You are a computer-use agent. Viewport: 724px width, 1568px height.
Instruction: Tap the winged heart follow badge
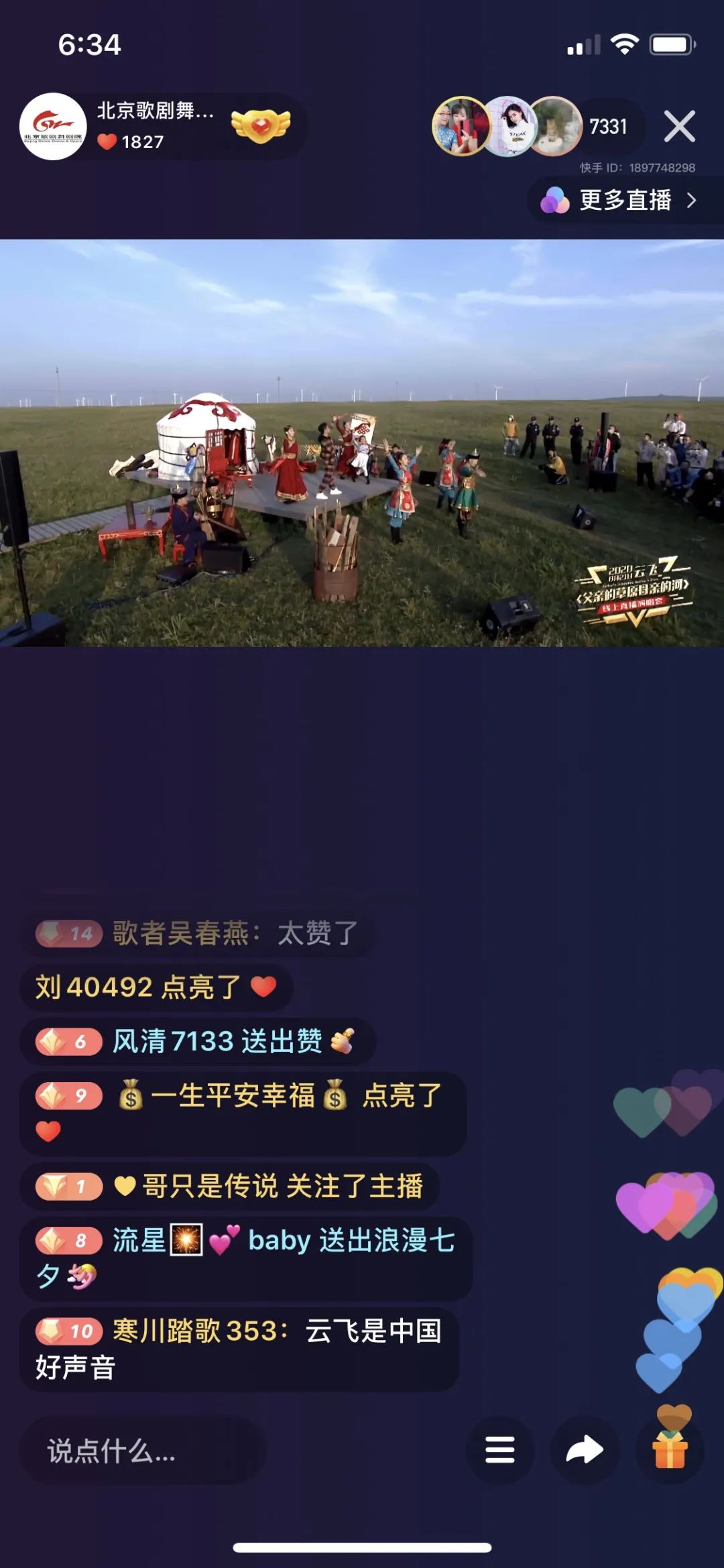(260, 125)
